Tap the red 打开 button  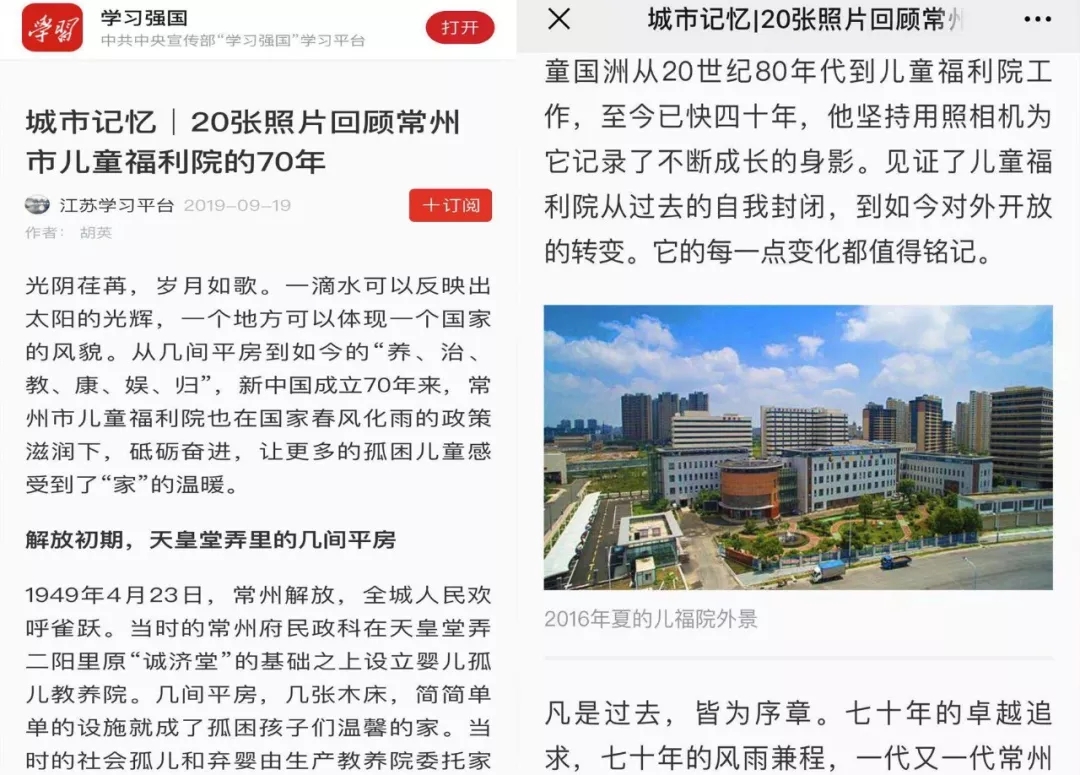coord(459,27)
